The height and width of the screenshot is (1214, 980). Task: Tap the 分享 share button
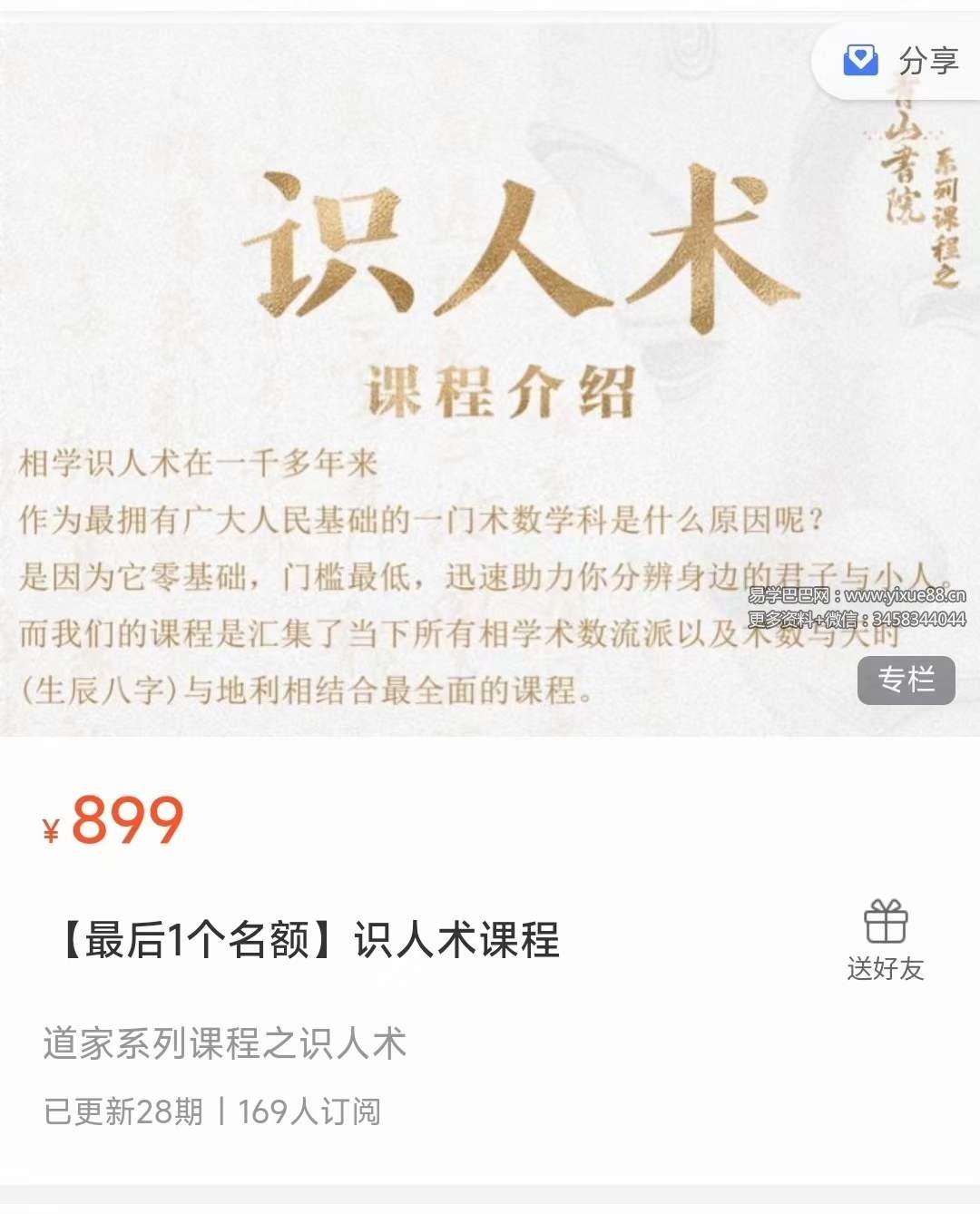click(x=900, y=61)
